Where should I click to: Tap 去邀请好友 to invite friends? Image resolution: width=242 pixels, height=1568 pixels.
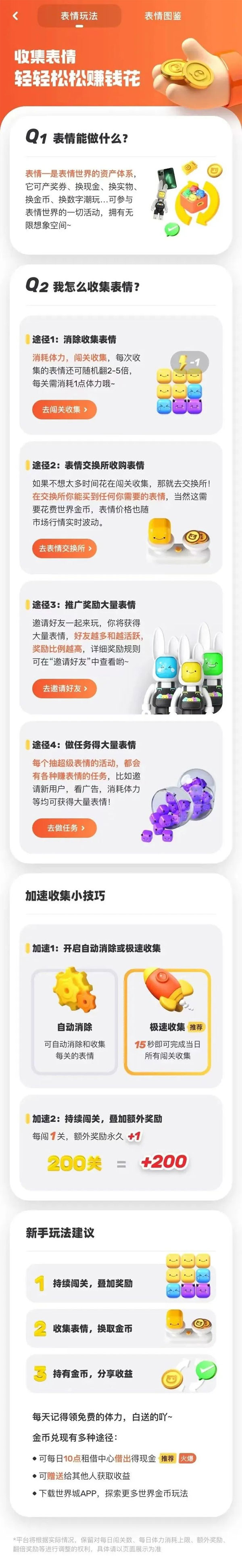(x=65, y=688)
